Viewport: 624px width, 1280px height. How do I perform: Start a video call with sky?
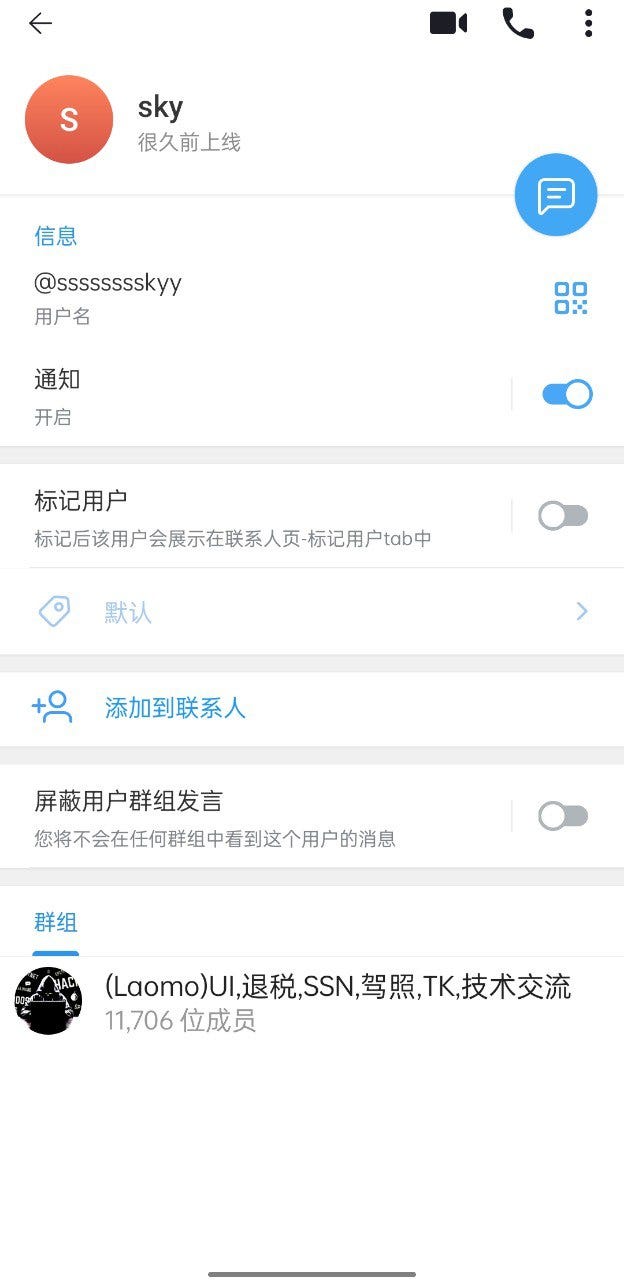tap(448, 23)
